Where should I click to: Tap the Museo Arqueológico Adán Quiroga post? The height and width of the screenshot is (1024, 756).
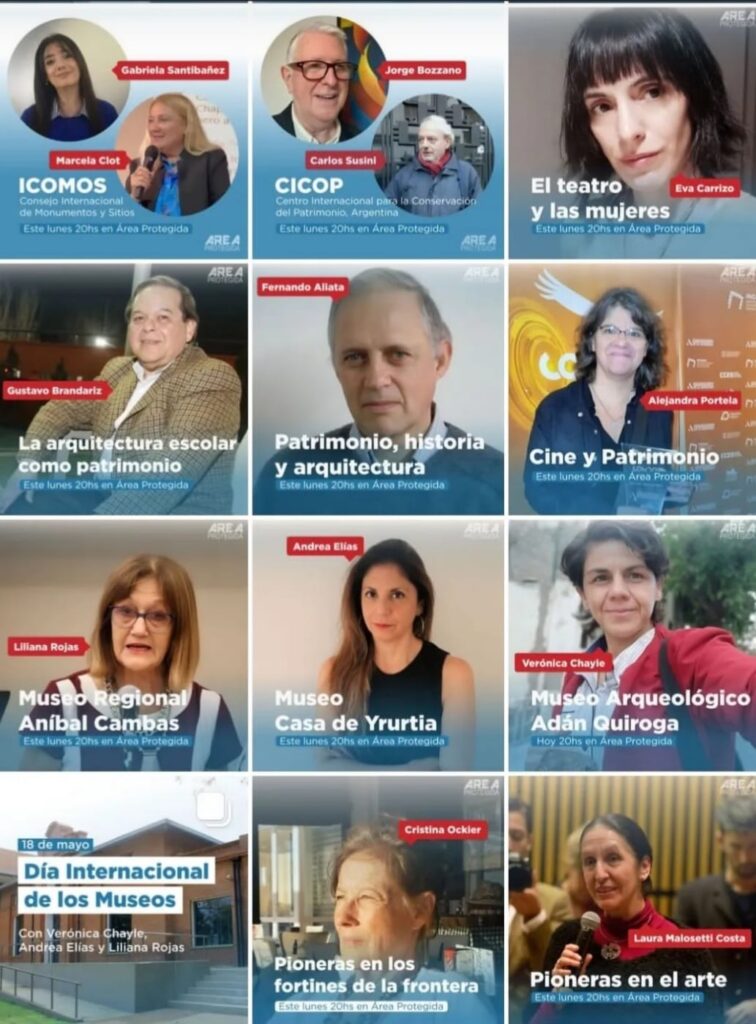632,645
